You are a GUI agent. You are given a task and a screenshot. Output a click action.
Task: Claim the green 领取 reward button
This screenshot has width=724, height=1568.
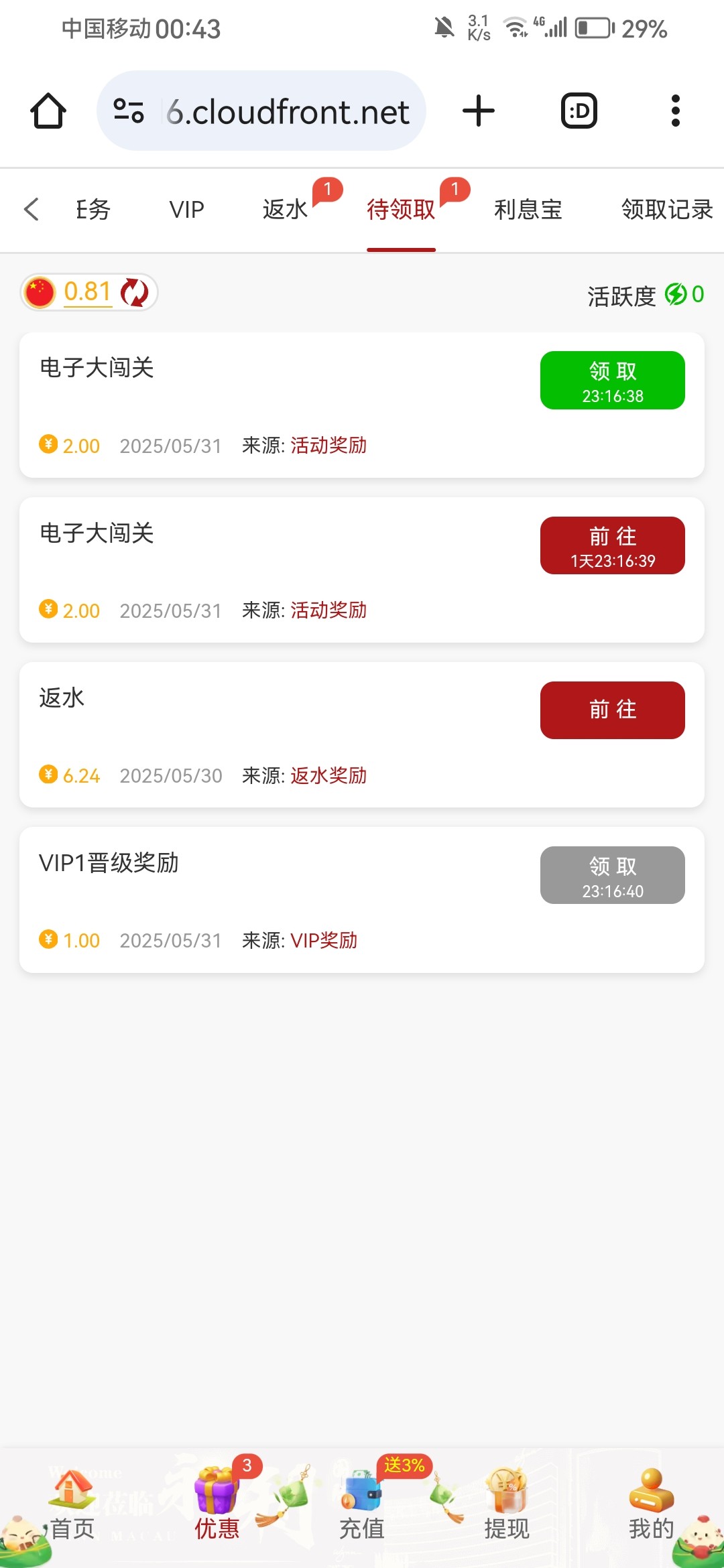coord(612,380)
